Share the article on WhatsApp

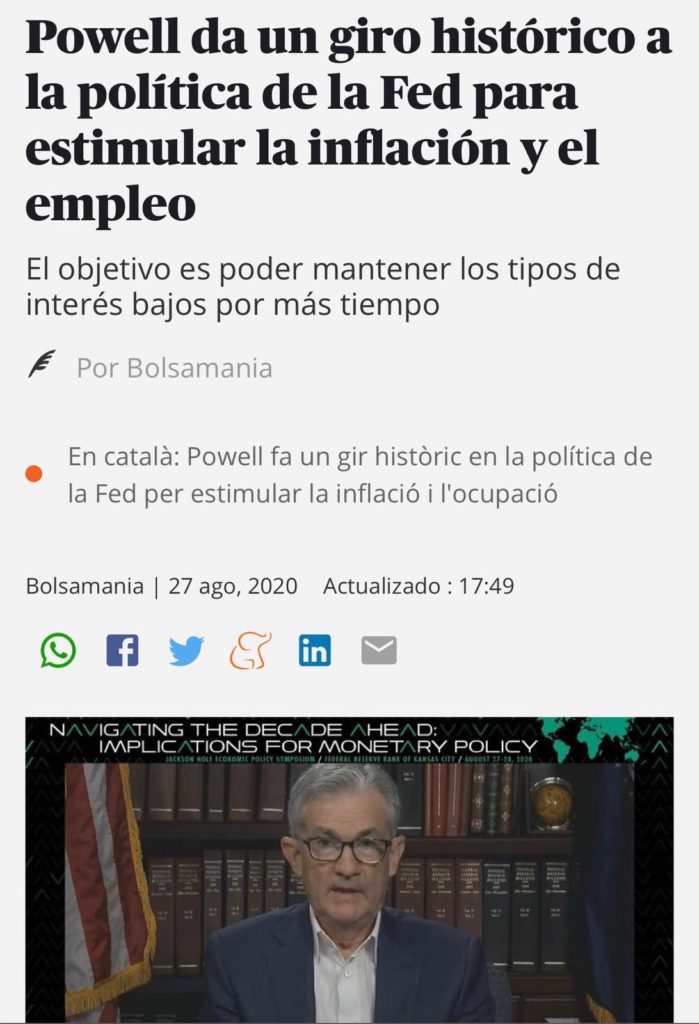[x=58, y=651]
